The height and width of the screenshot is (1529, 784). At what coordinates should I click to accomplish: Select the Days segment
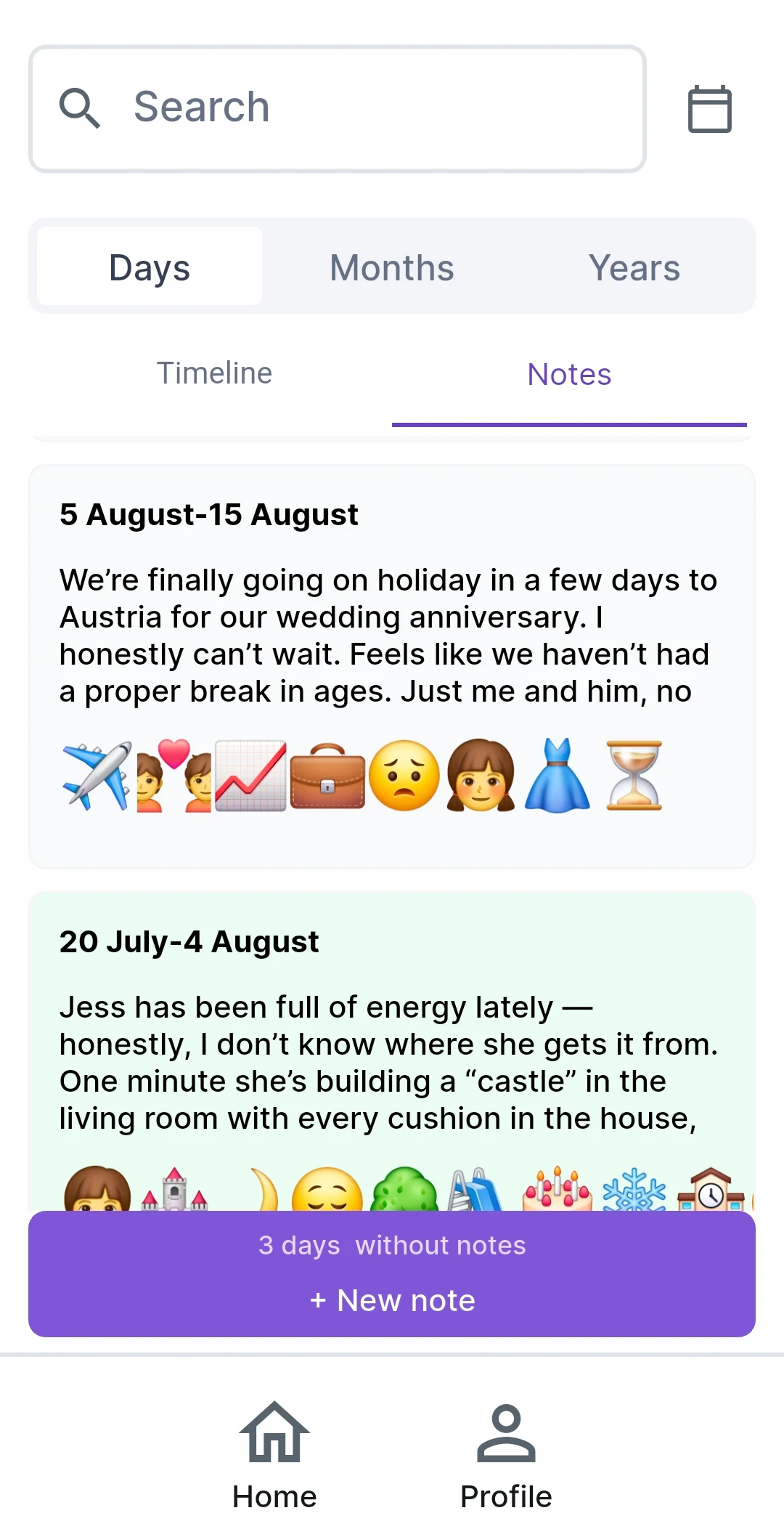point(150,267)
